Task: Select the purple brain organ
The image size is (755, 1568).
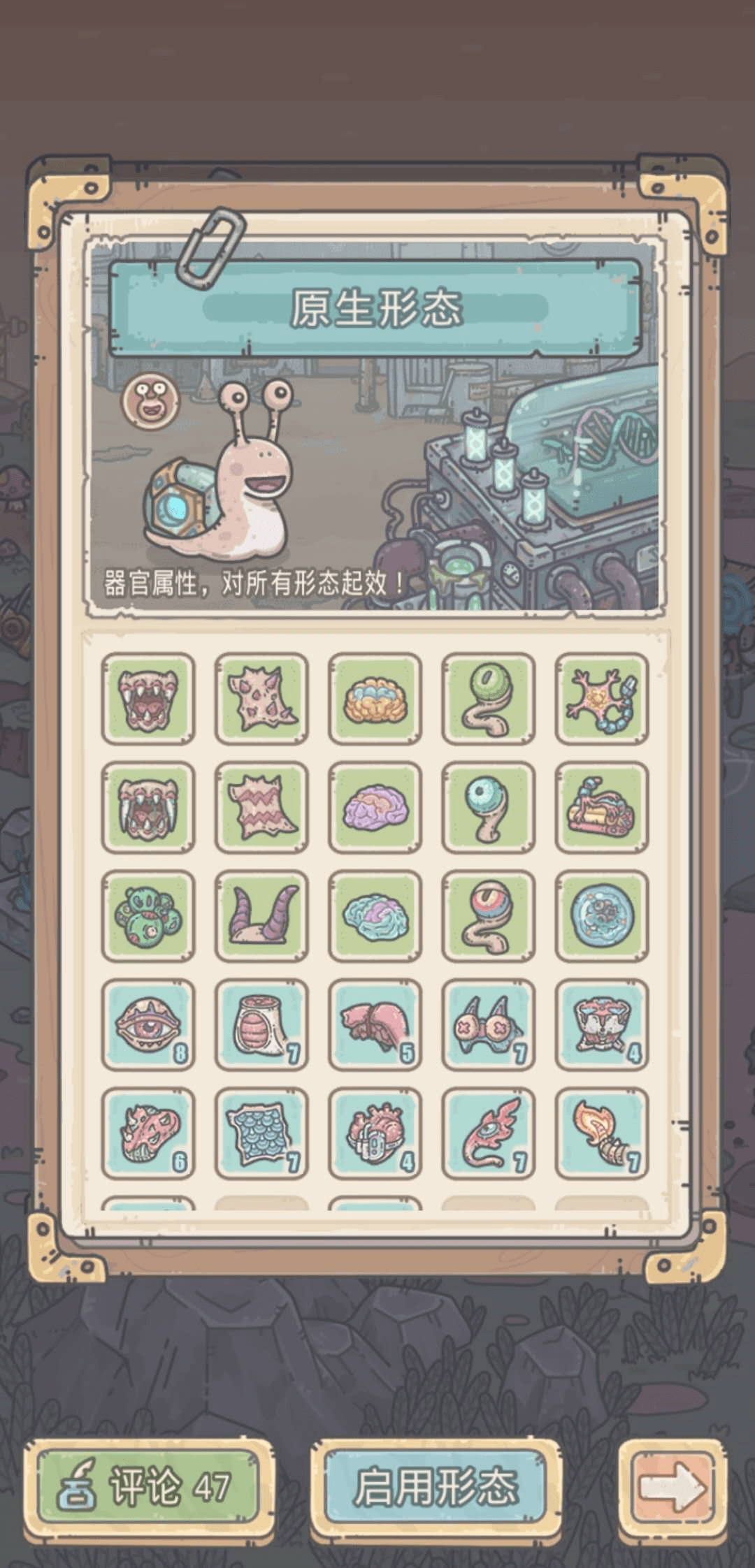Action: [375, 807]
